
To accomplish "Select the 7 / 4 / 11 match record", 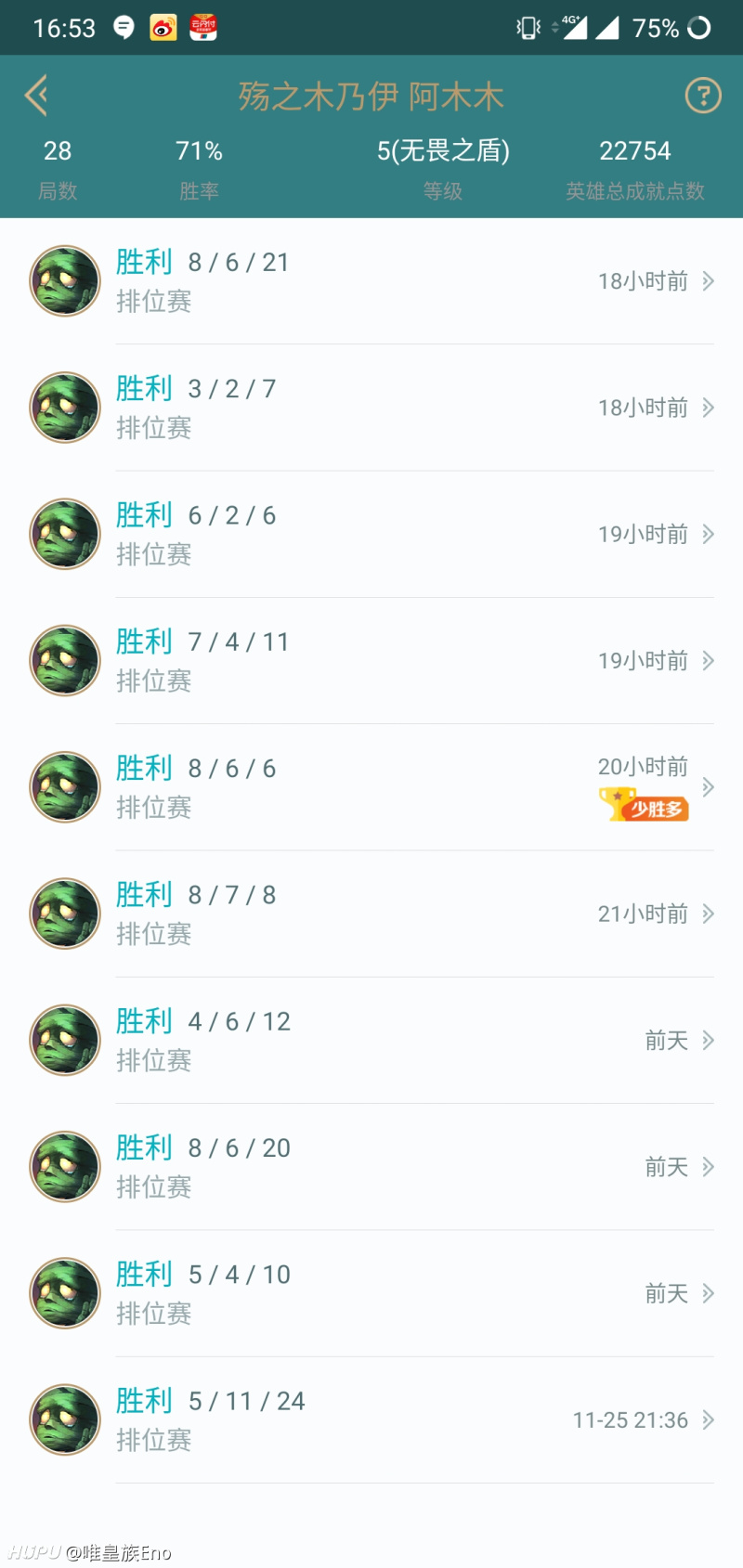I will point(371,661).
